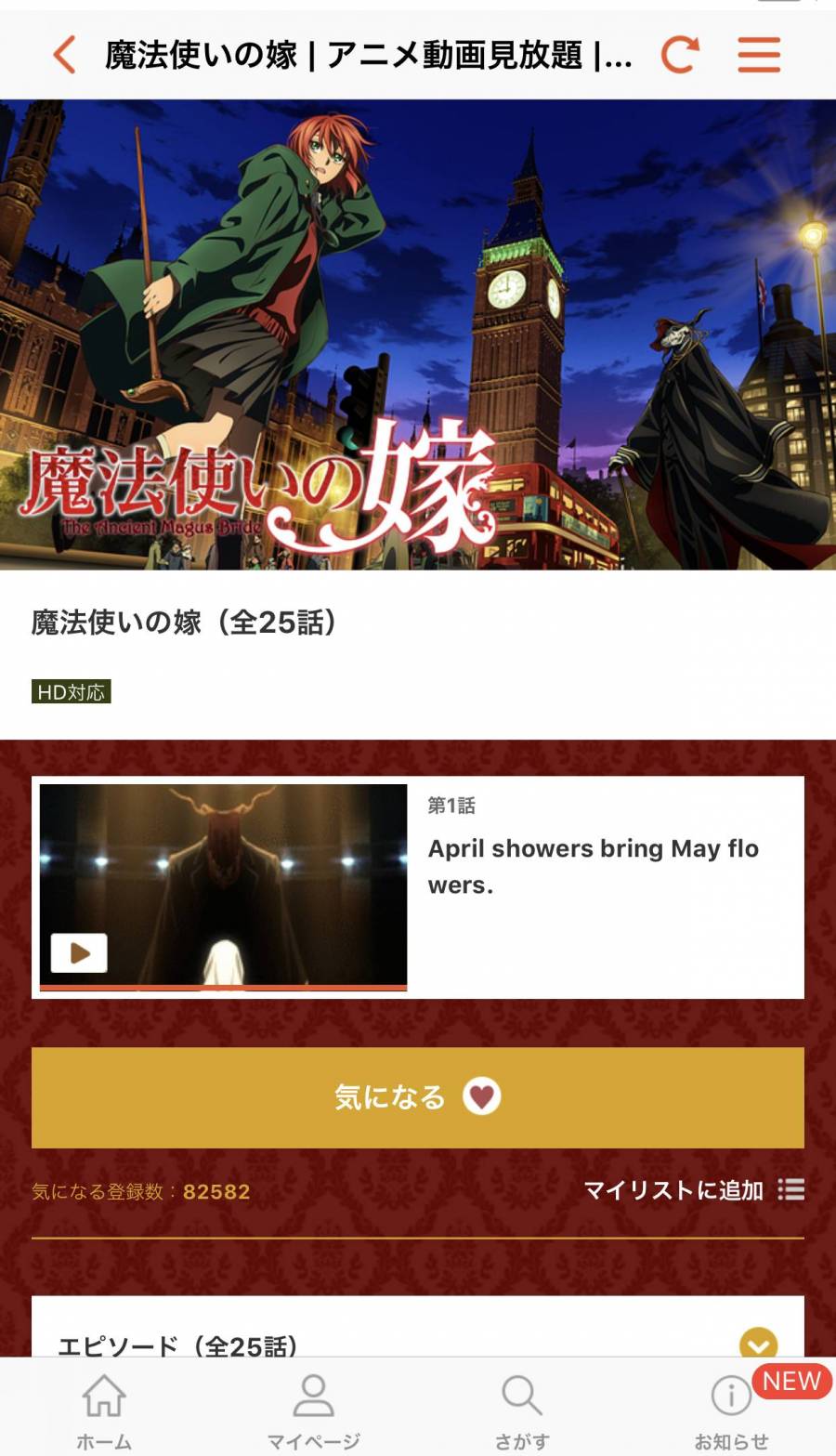
Task: Open the マイページ tab
Action: 313,1410
